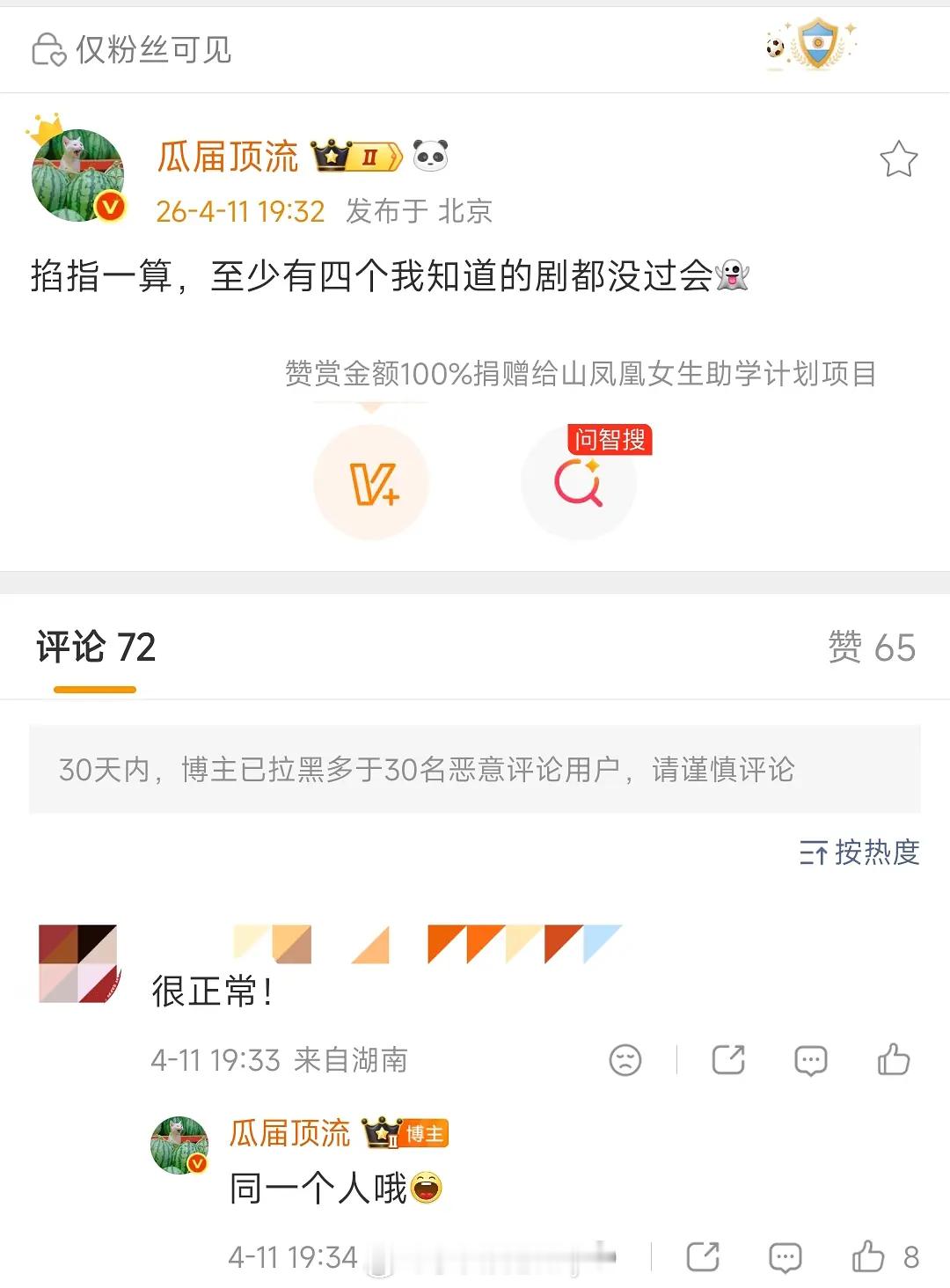Screen dimensions: 950x1288
Task: Click the 博主 badge on the reply
Action: (425, 1134)
